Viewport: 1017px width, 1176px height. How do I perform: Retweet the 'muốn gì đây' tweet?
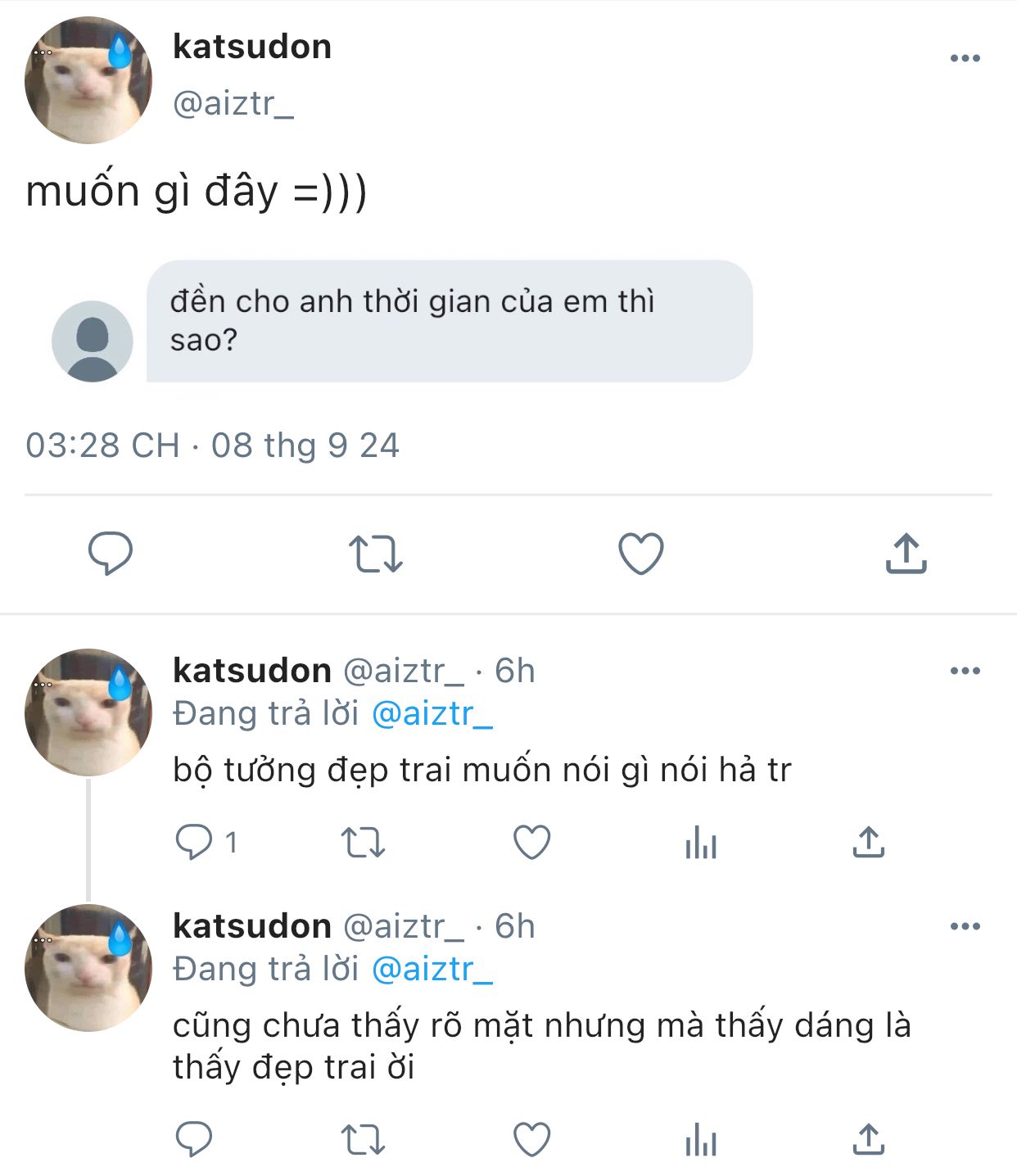375,554
